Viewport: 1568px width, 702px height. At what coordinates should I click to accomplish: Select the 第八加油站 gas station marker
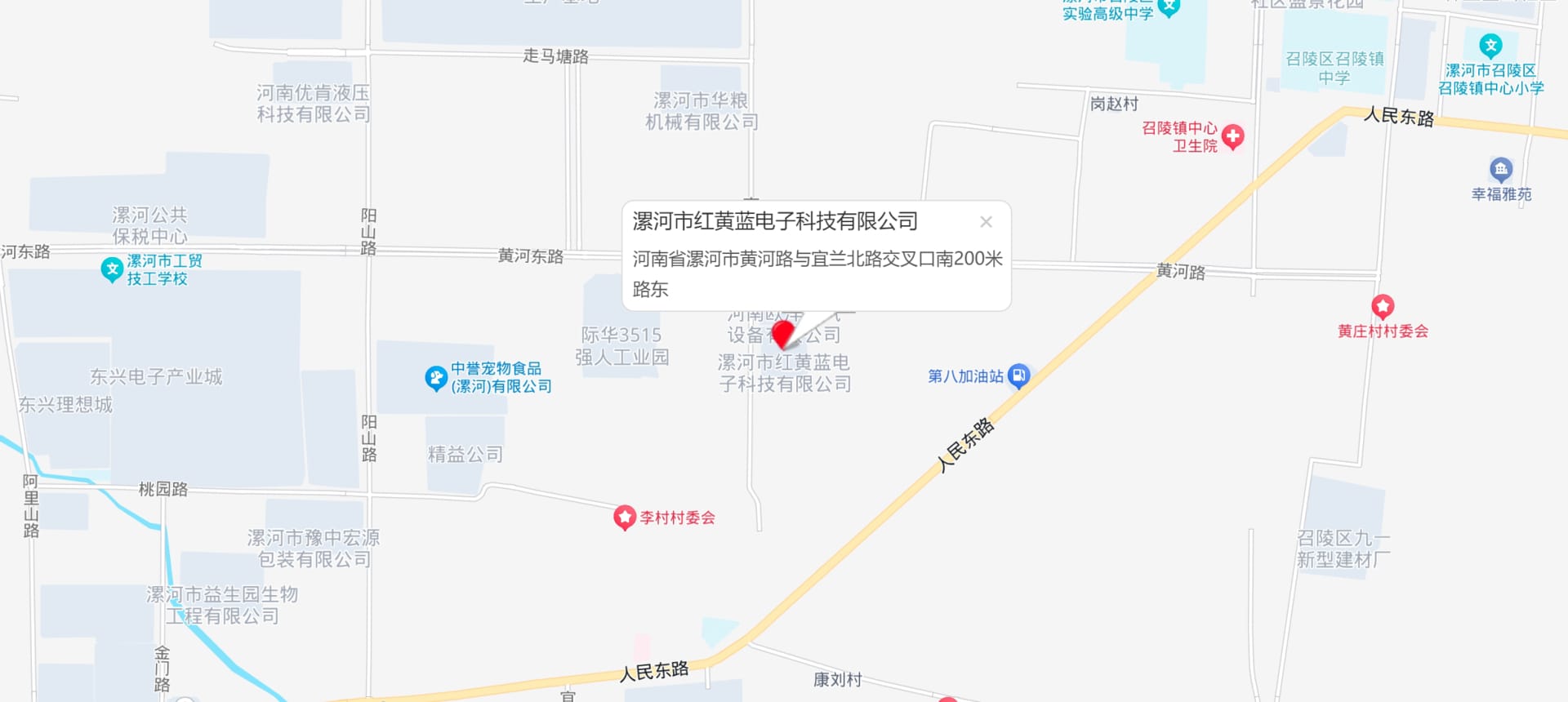click(x=1018, y=375)
